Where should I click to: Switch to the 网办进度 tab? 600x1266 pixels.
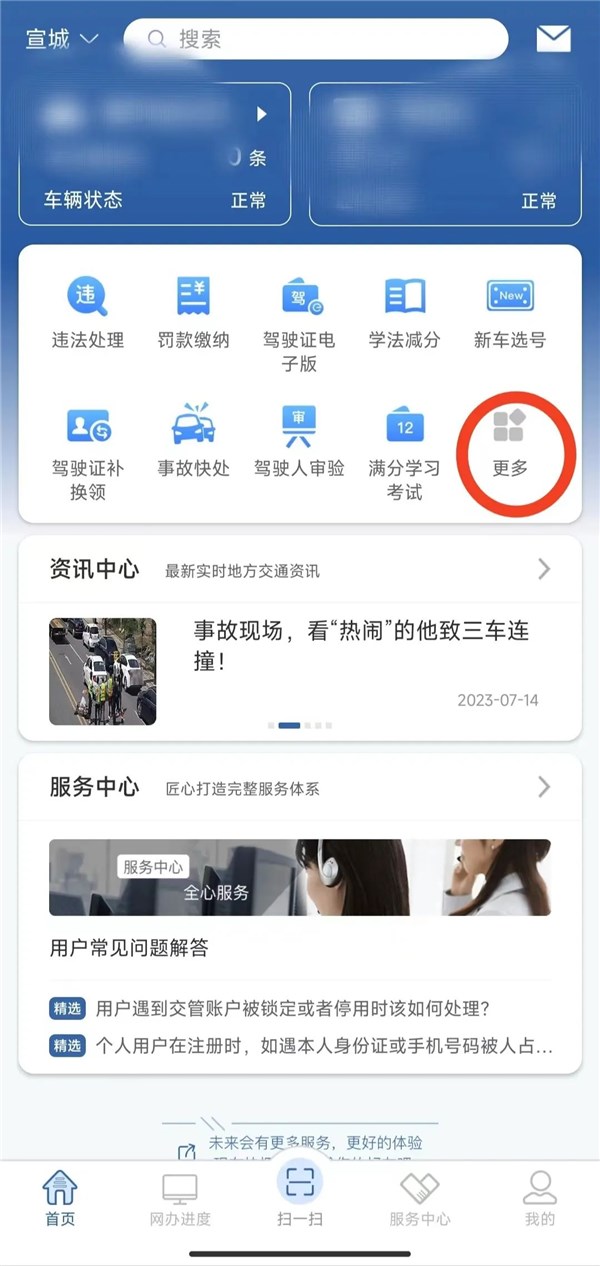pos(180,1199)
